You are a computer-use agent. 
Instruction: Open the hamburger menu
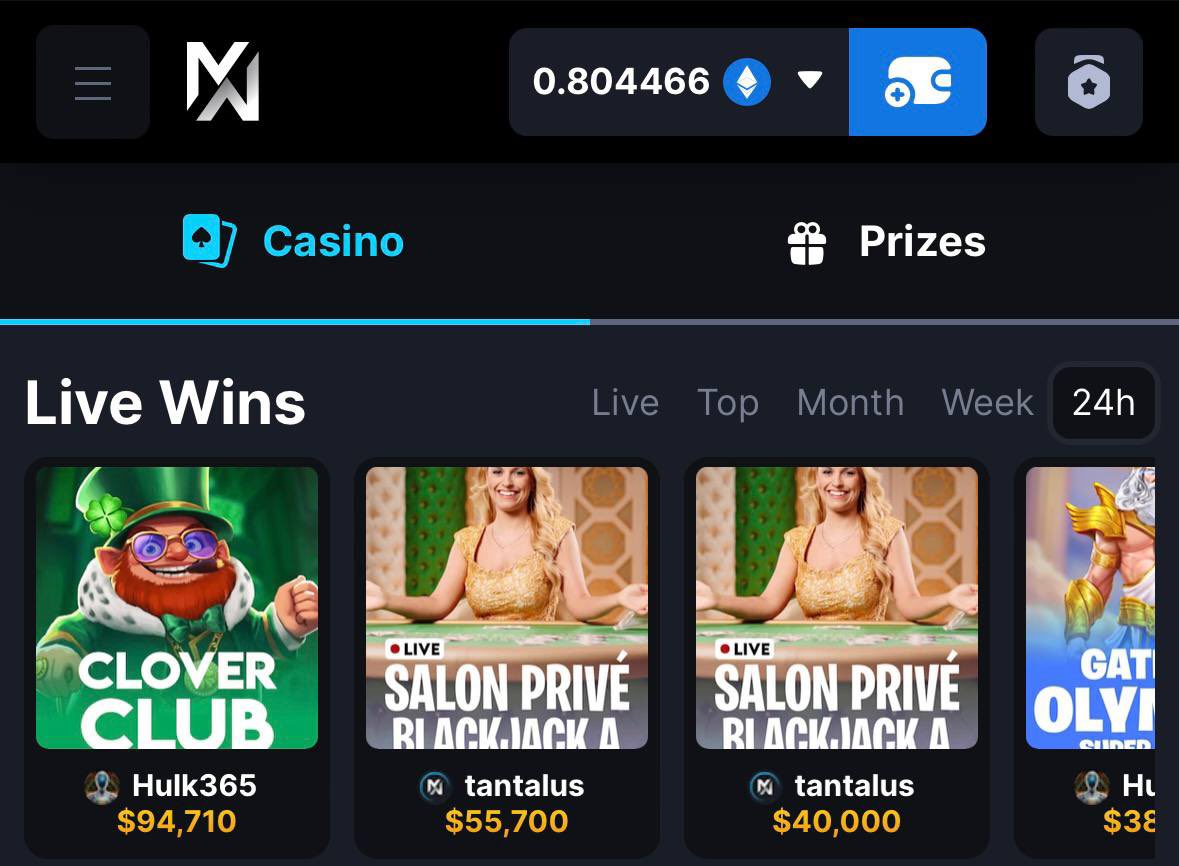pos(92,82)
